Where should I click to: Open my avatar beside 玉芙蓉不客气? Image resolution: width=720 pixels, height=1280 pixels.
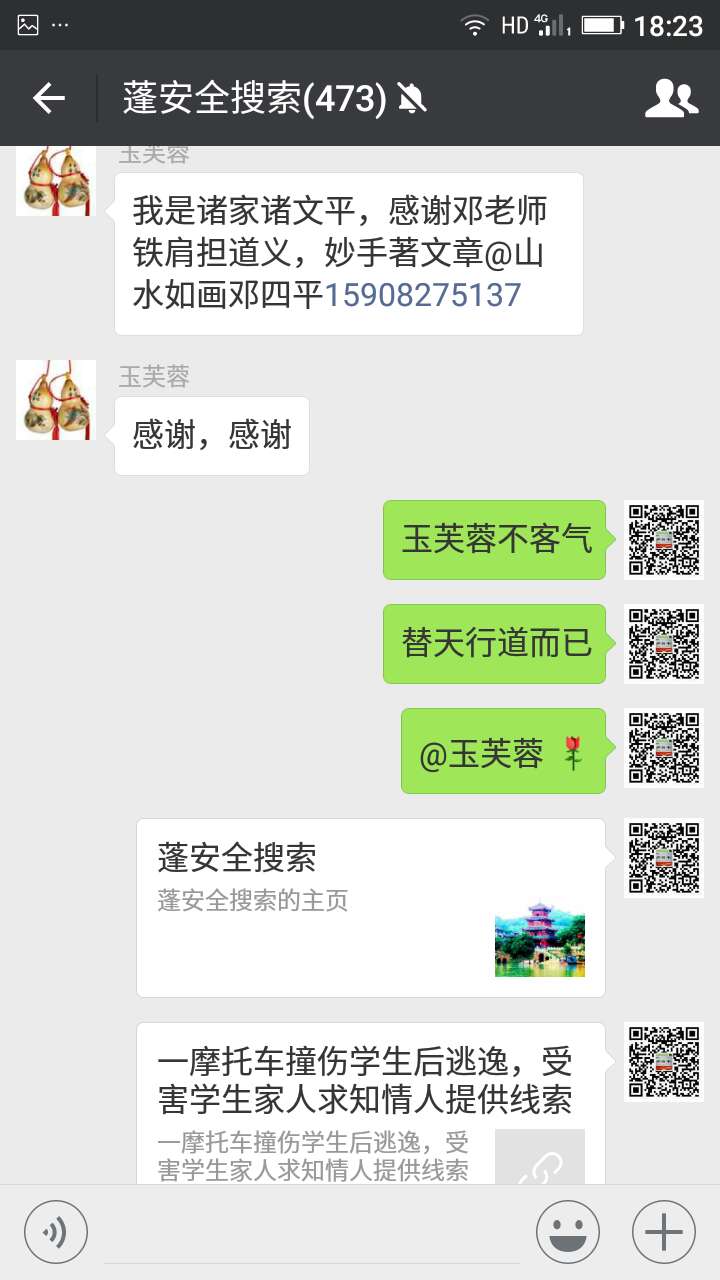point(664,540)
